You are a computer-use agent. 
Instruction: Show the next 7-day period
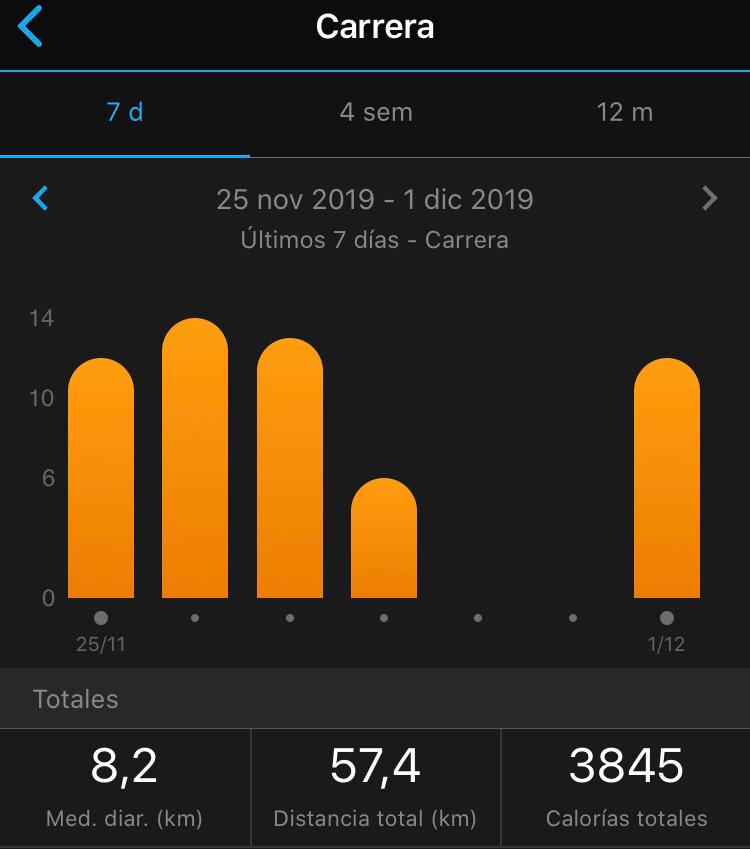709,198
